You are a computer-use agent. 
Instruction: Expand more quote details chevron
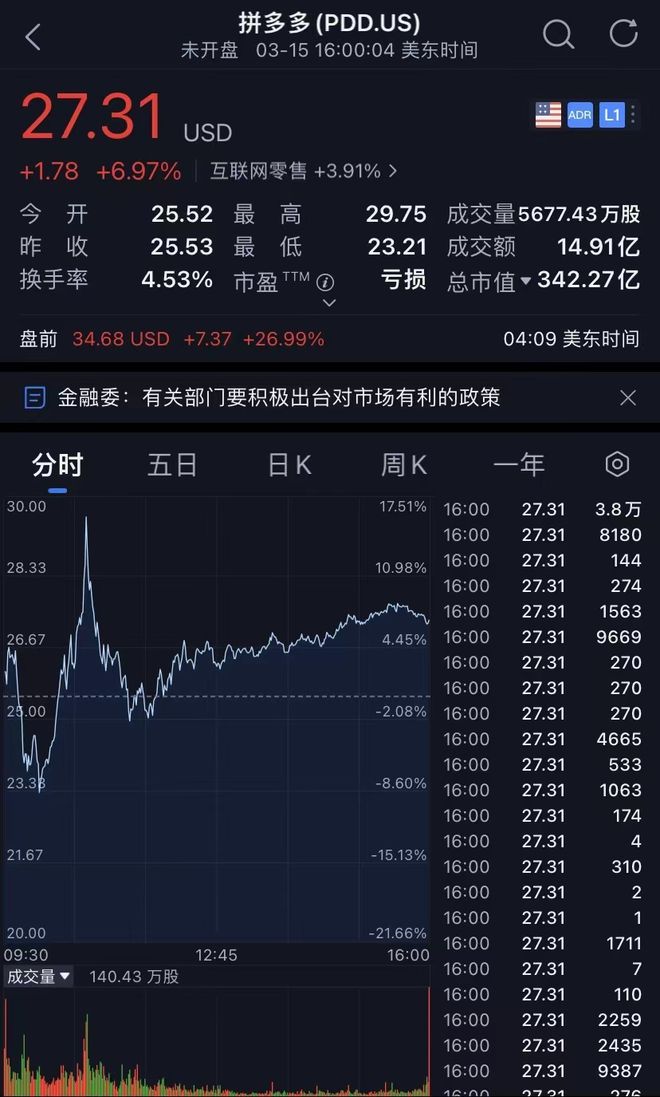(x=329, y=303)
